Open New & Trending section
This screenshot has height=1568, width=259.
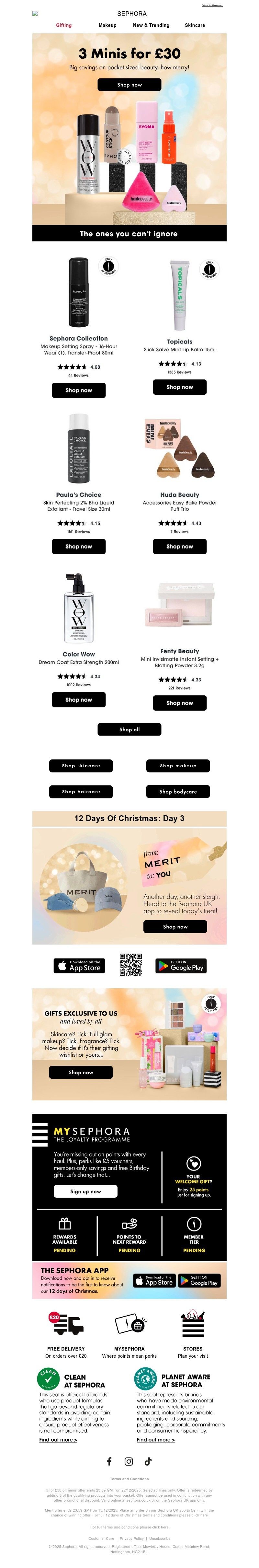[x=152, y=26]
